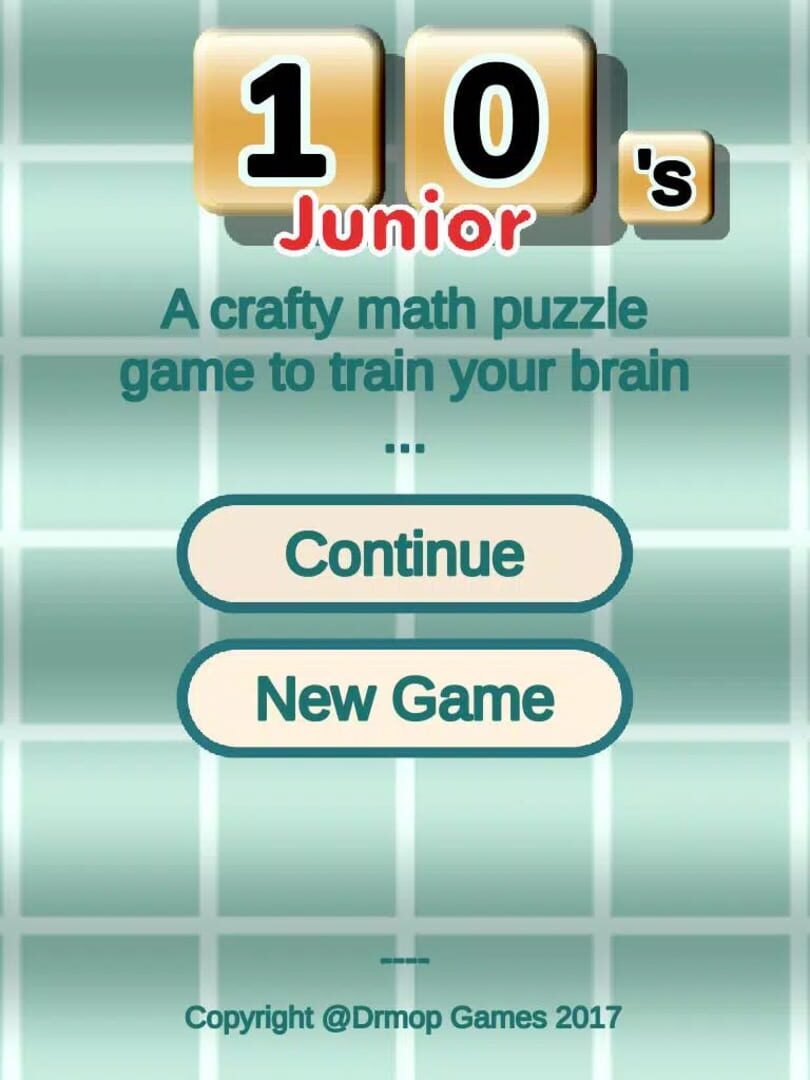Select the text 'game to train your brain'
The height and width of the screenshot is (1080, 810).
pos(405,370)
